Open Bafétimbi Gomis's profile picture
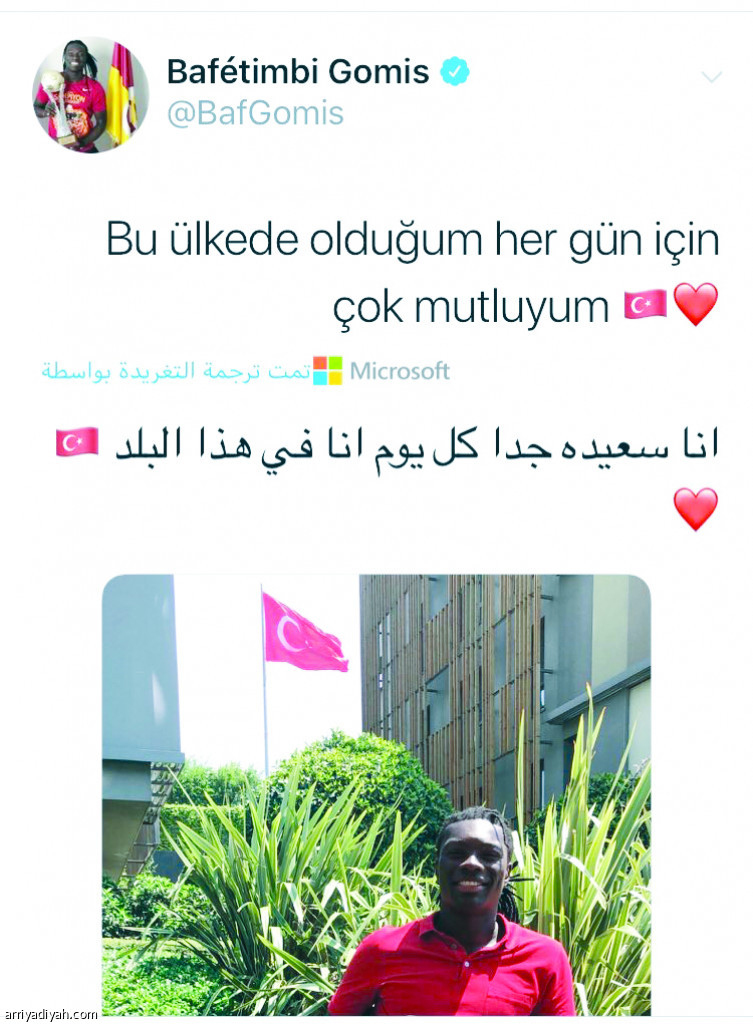 point(90,96)
